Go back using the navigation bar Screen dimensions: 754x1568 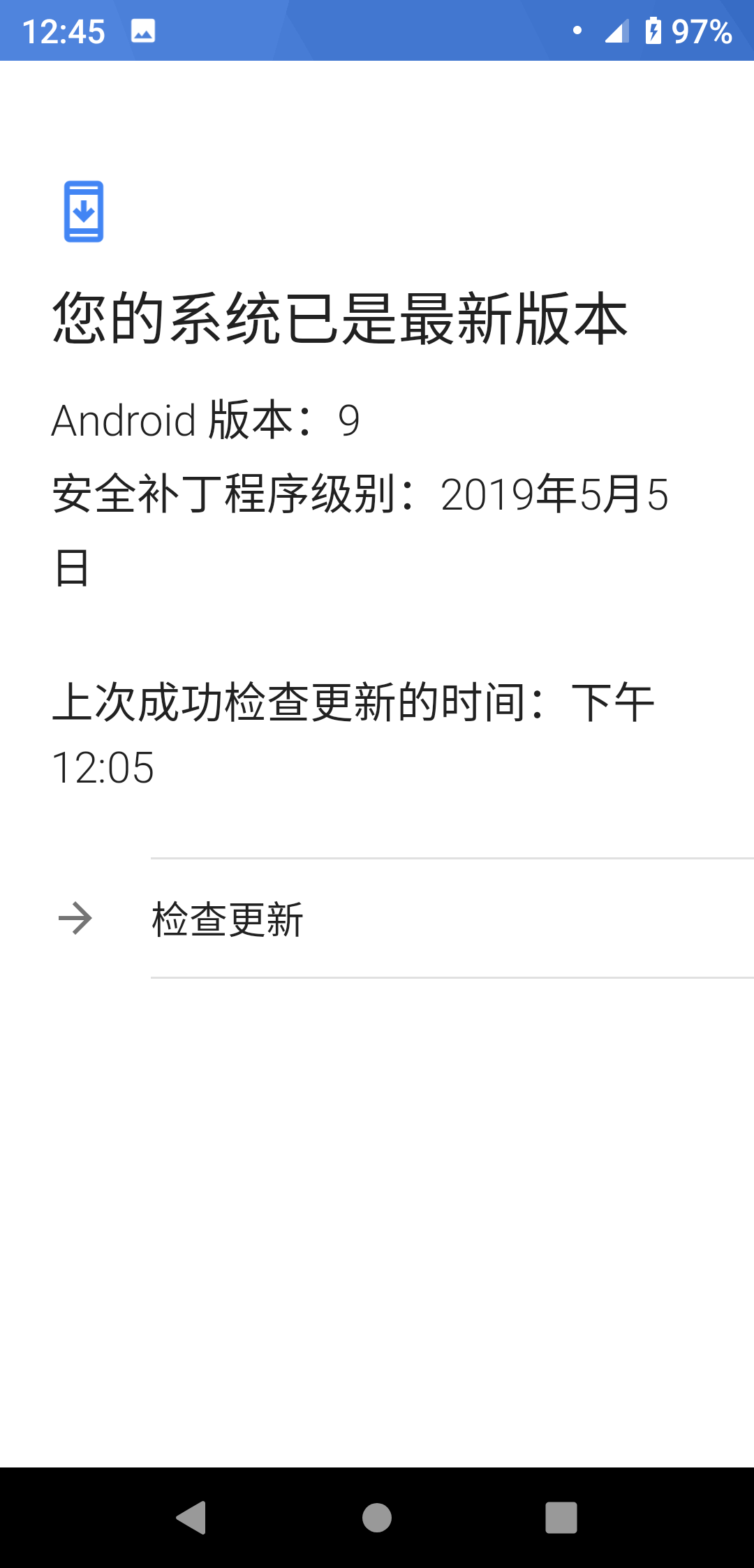point(191,1518)
